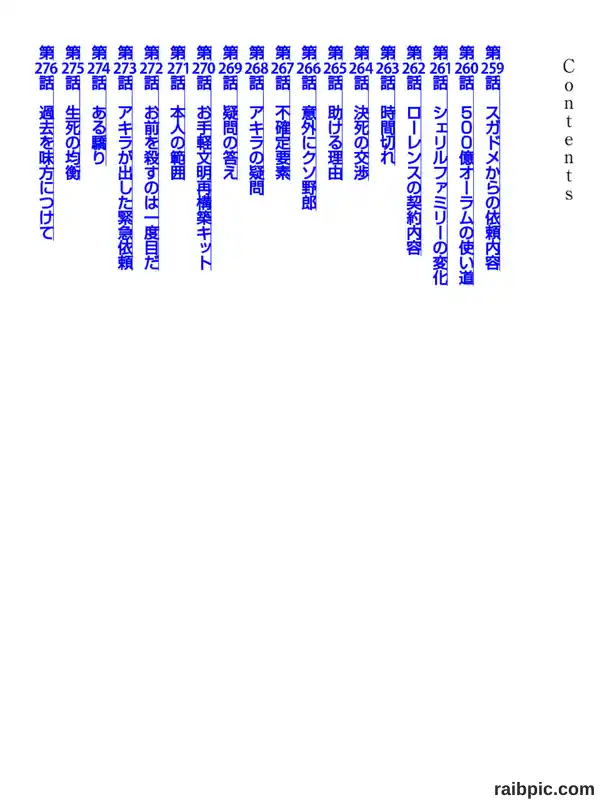This screenshot has height=800, width=600.
Task: Jump to chapter 262 ローレンスの契約内容
Action: click(x=414, y=150)
